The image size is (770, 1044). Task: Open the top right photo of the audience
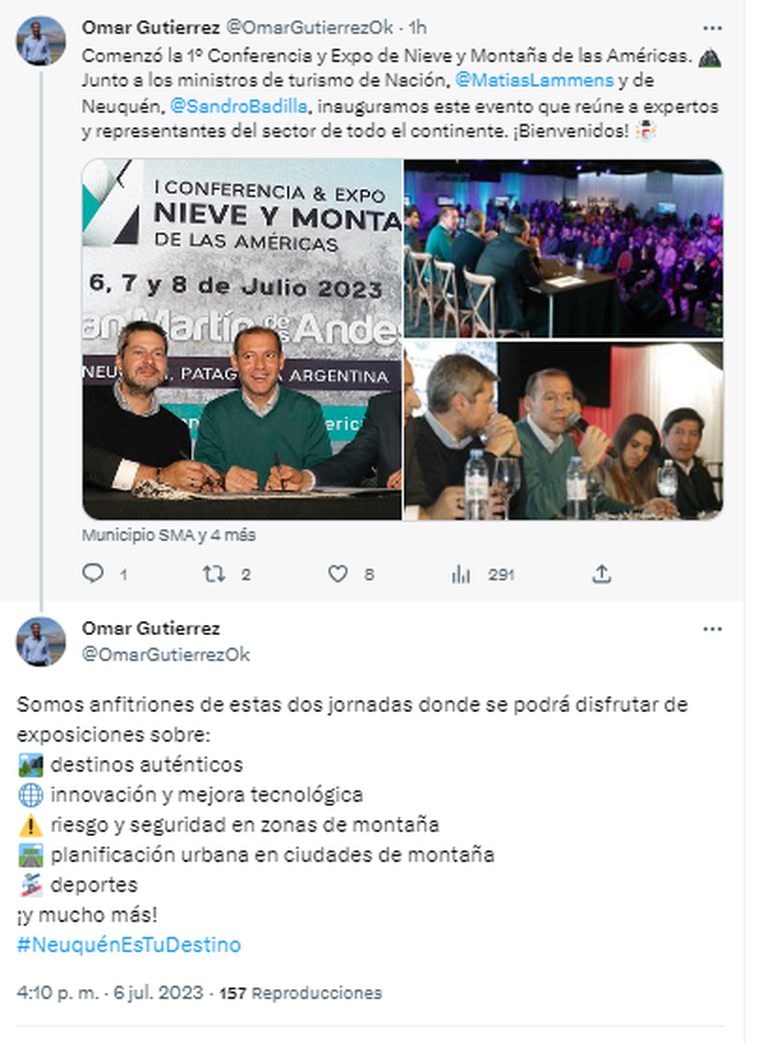tap(563, 247)
